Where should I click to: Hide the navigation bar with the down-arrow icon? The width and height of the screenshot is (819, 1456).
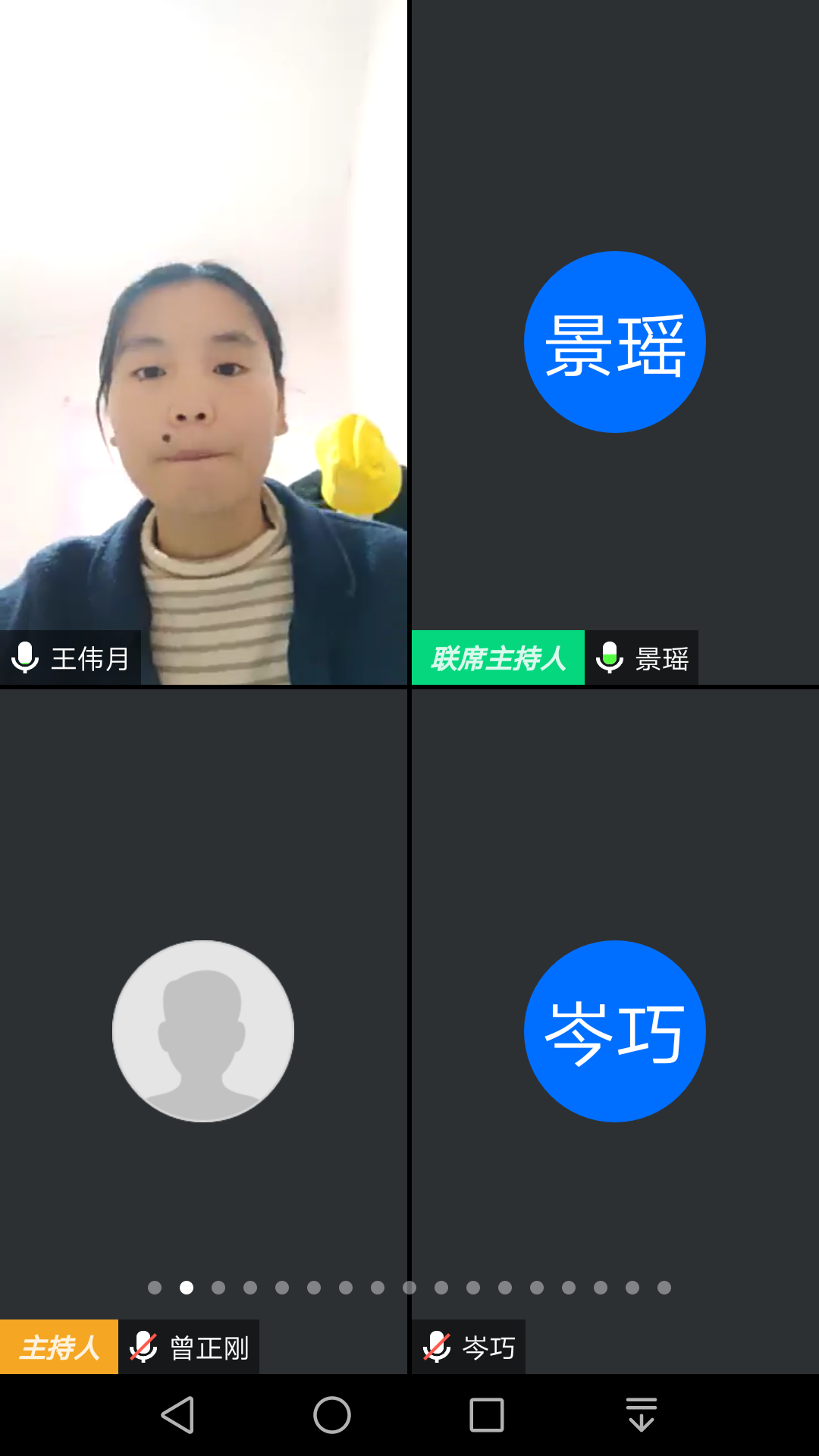tap(642, 1415)
